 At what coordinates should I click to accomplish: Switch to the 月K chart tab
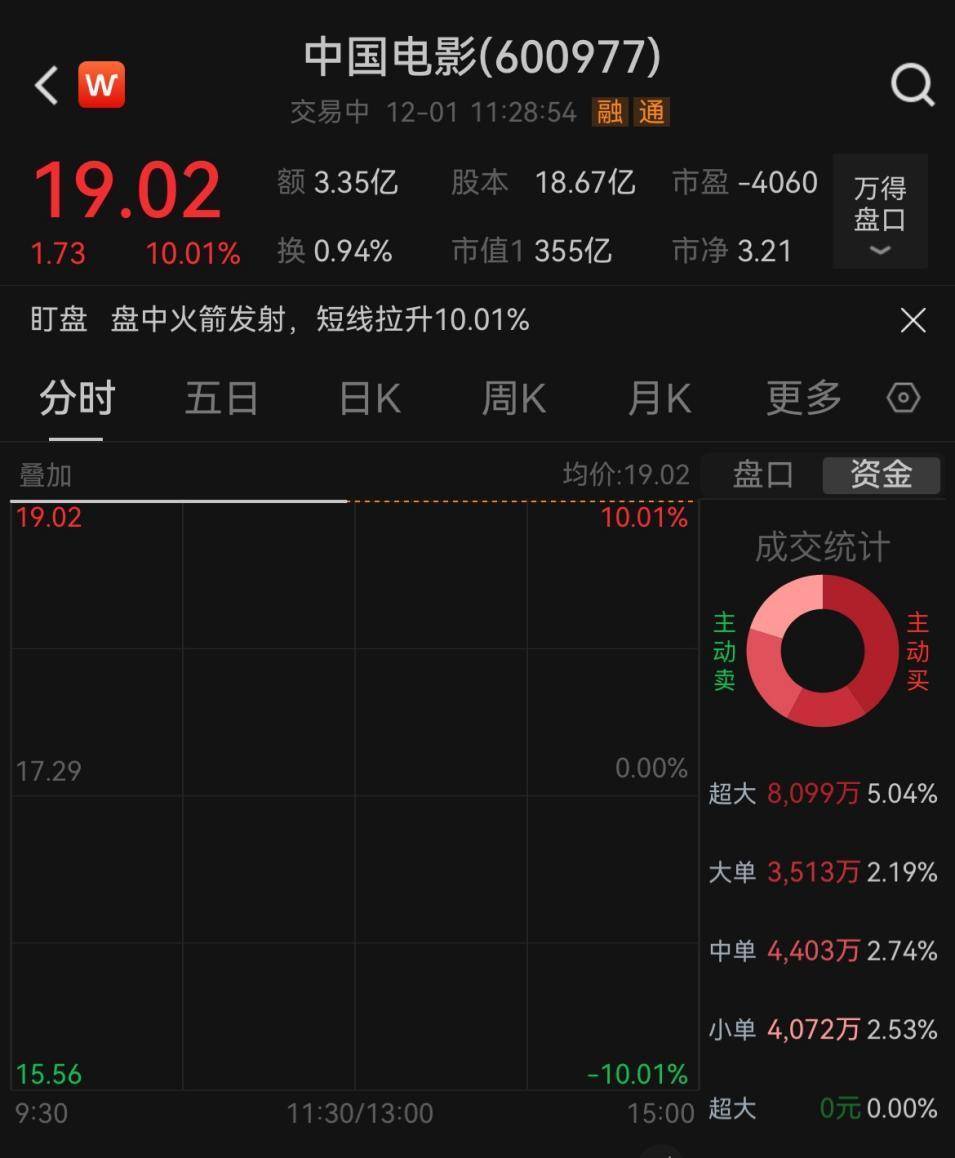pos(659,399)
